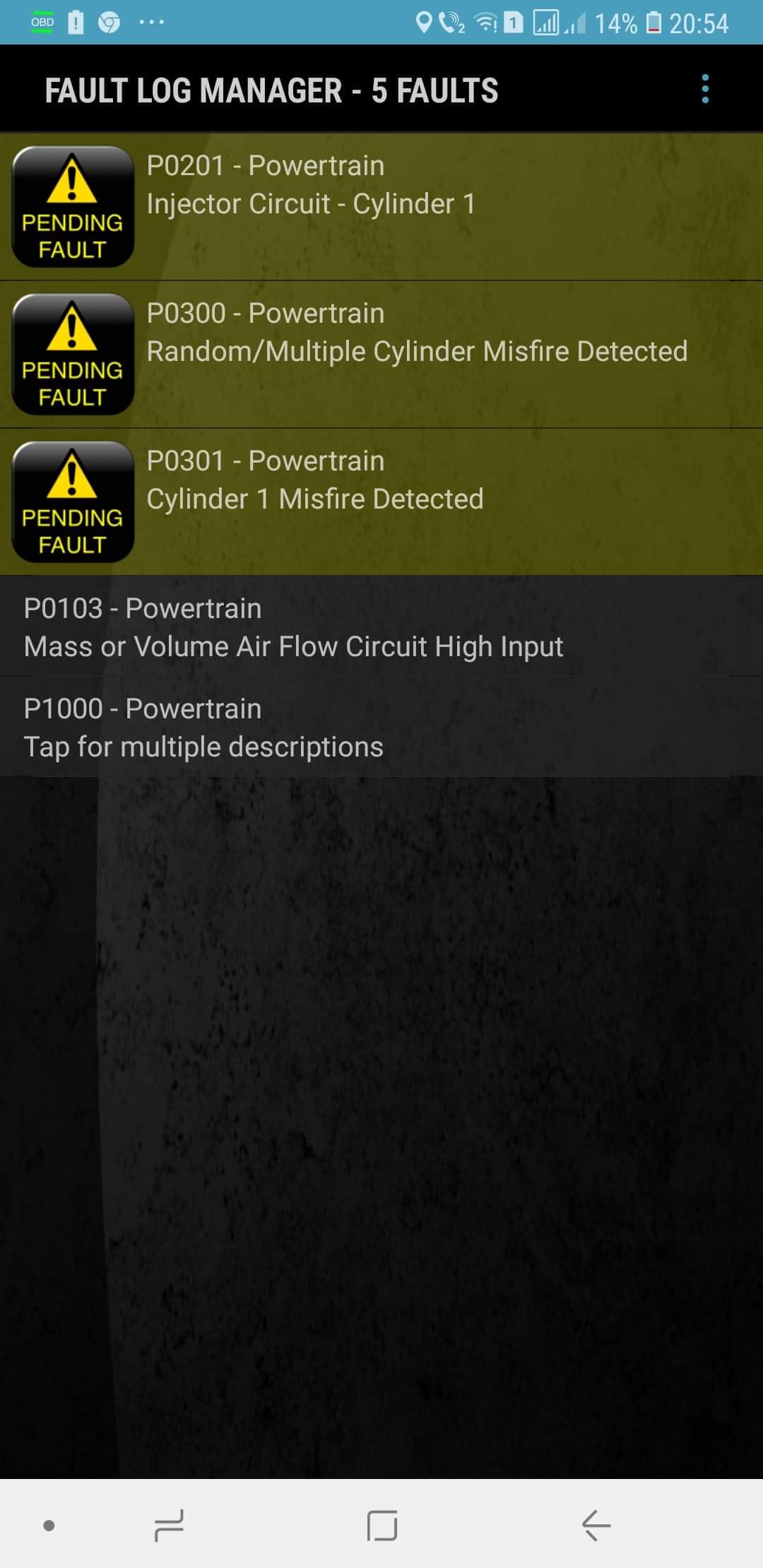The image size is (763, 1568).
Task: Open the three-dot overflow menu
Action: coord(704,90)
